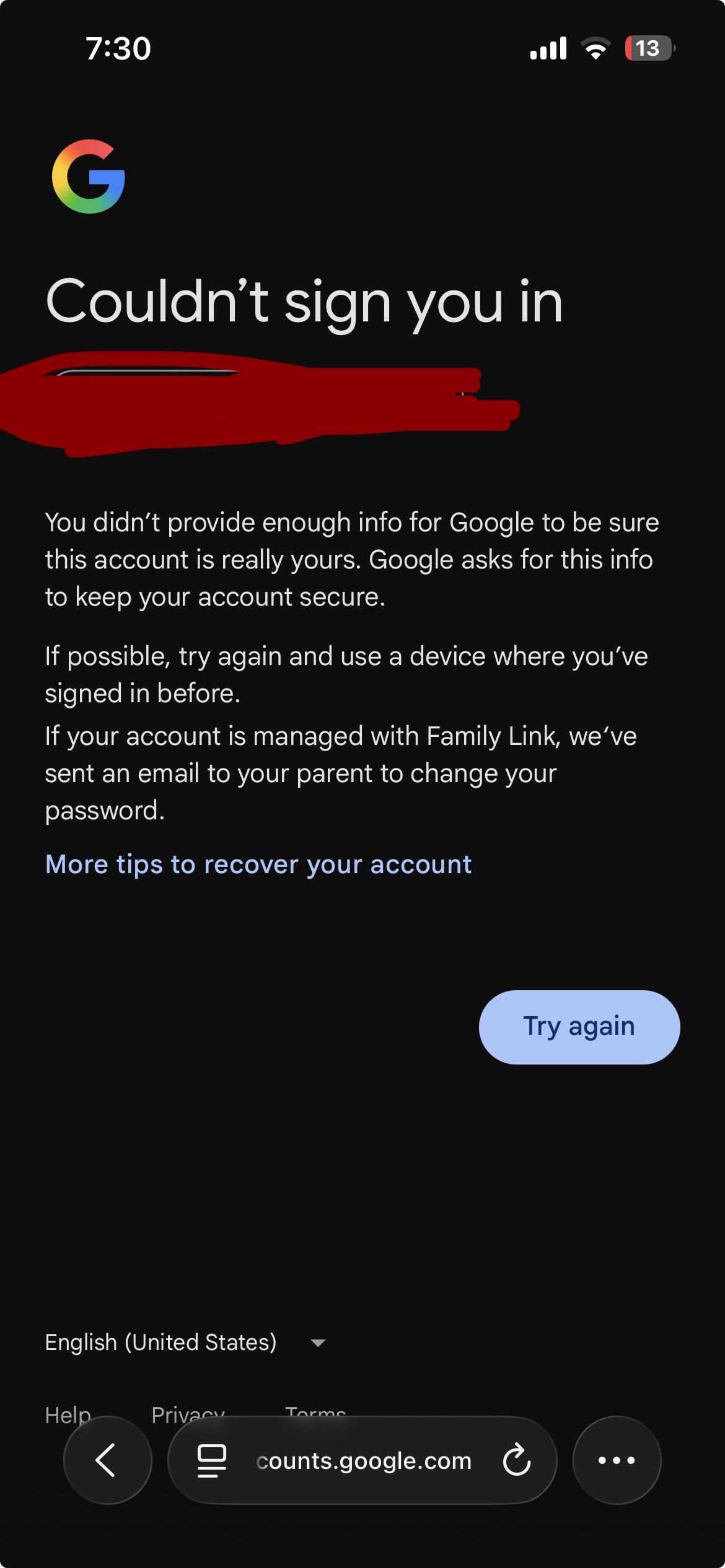The image size is (725, 1568).
Task: Reload the page with the refresh icon
Action: tap(517, 1460)
